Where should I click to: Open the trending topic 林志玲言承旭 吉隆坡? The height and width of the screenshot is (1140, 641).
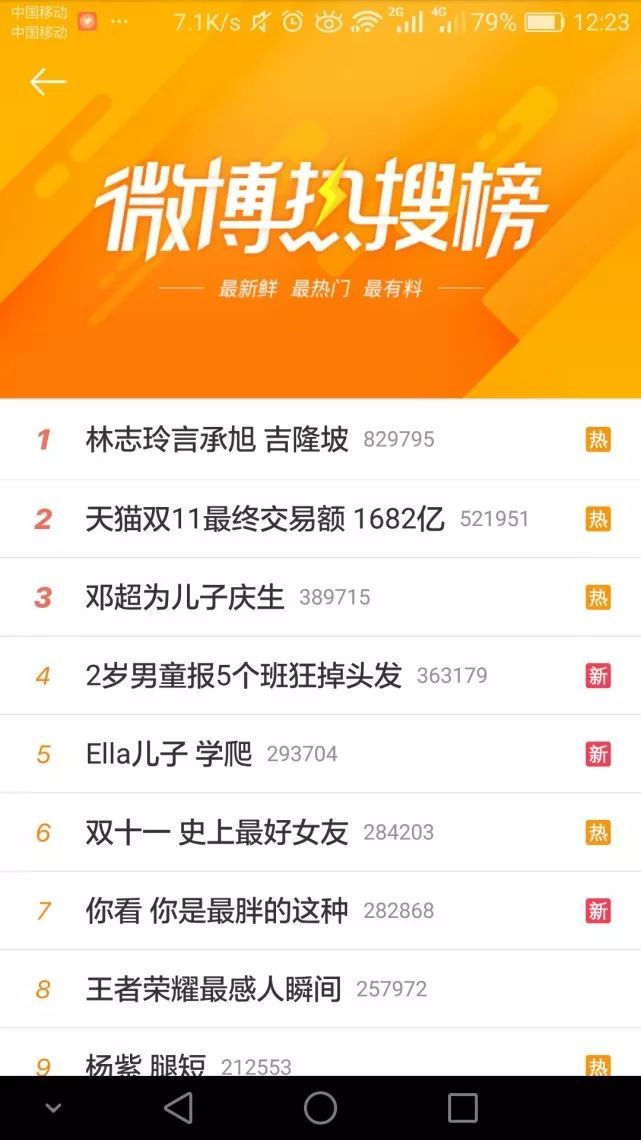coord(320,439)
